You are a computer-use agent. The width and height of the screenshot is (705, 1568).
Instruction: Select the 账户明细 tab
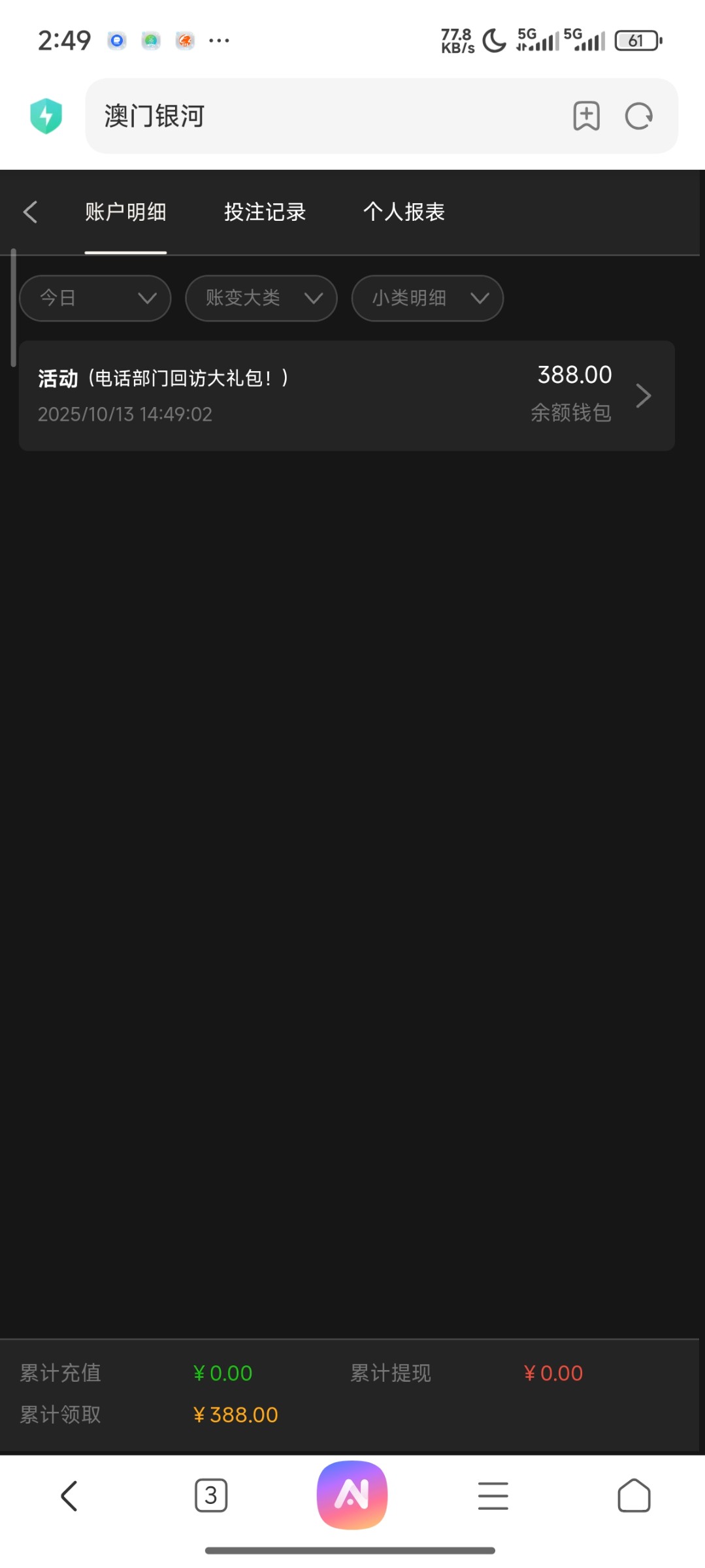click(125, 212)
